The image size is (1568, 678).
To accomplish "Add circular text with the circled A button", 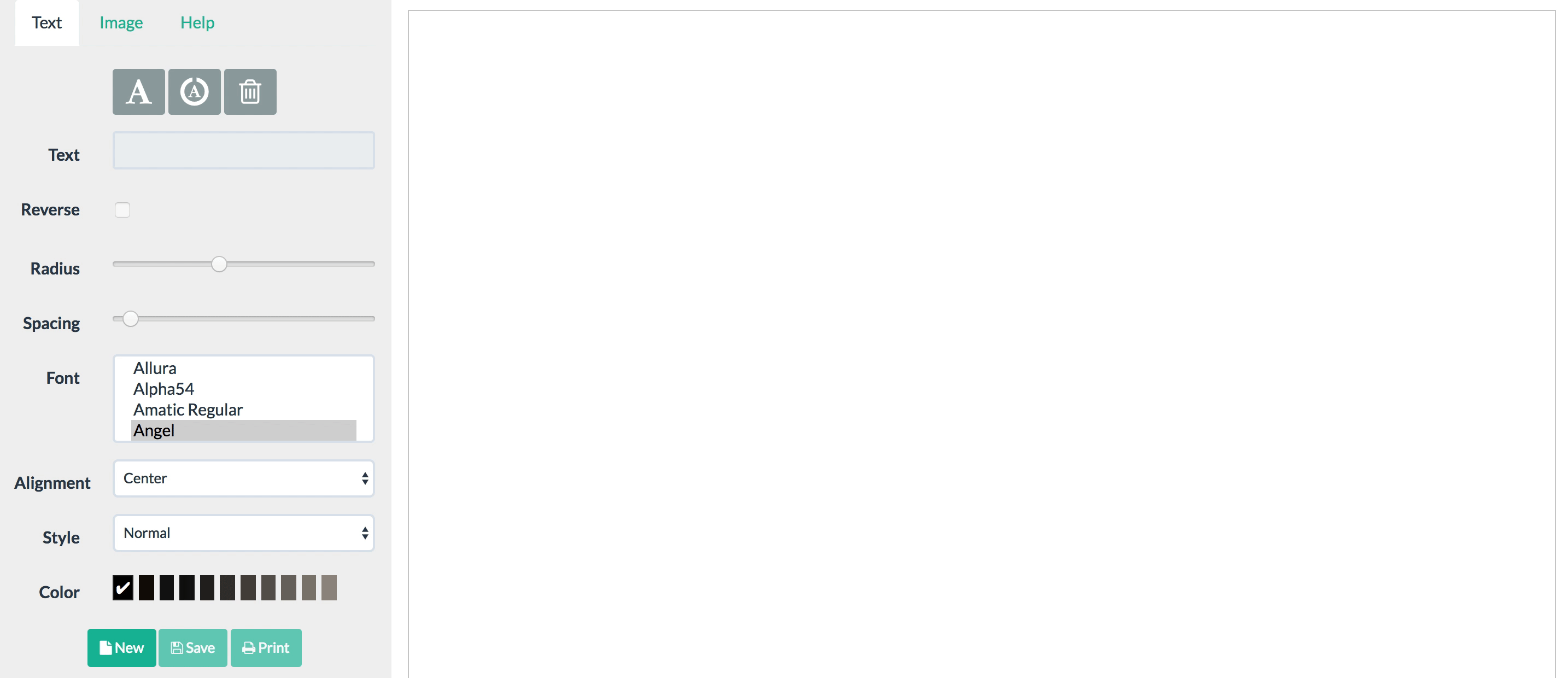I will pyautogui.click(x=194, y=92).
